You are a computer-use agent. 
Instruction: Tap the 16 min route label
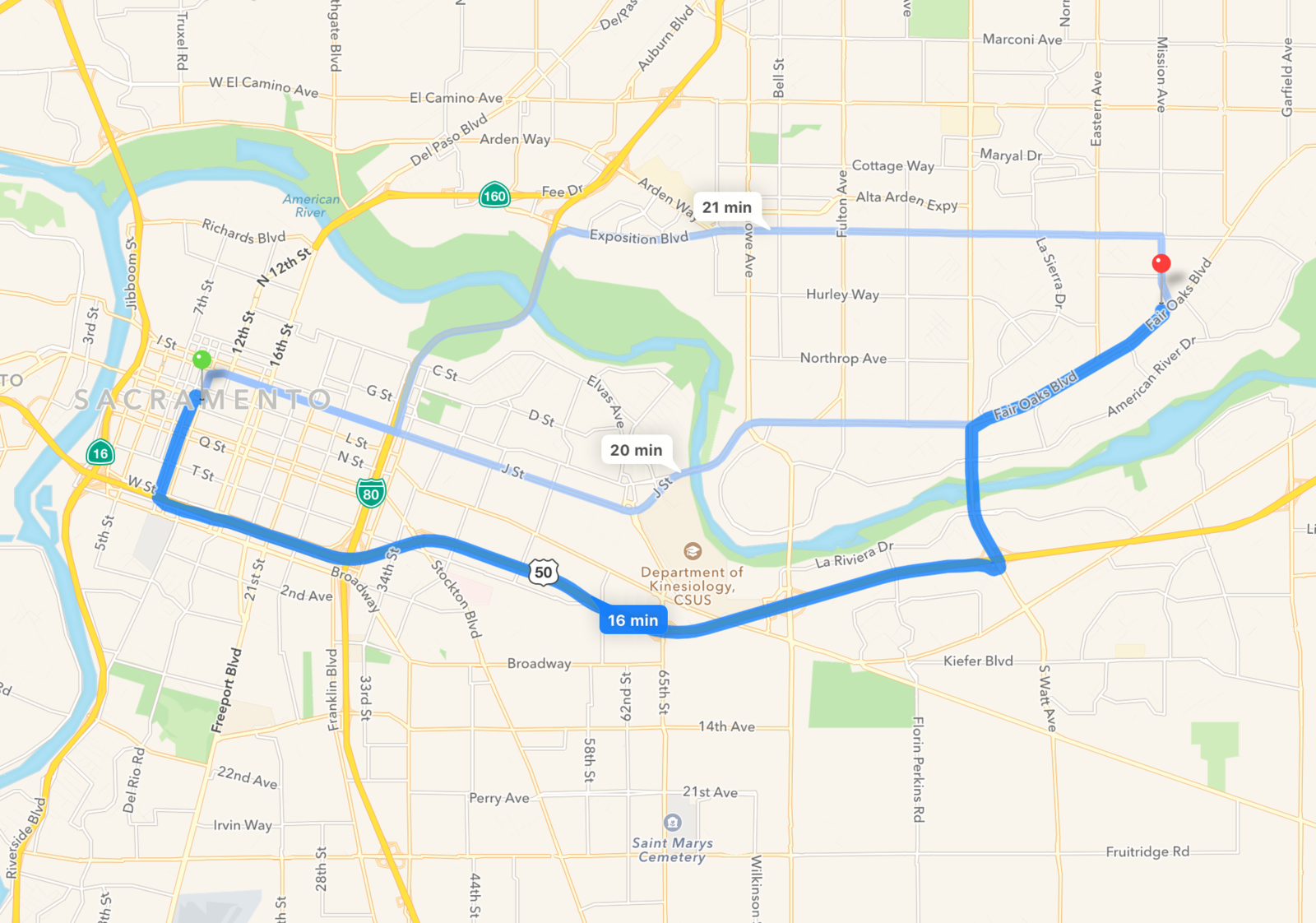click(x=633, y=620)
